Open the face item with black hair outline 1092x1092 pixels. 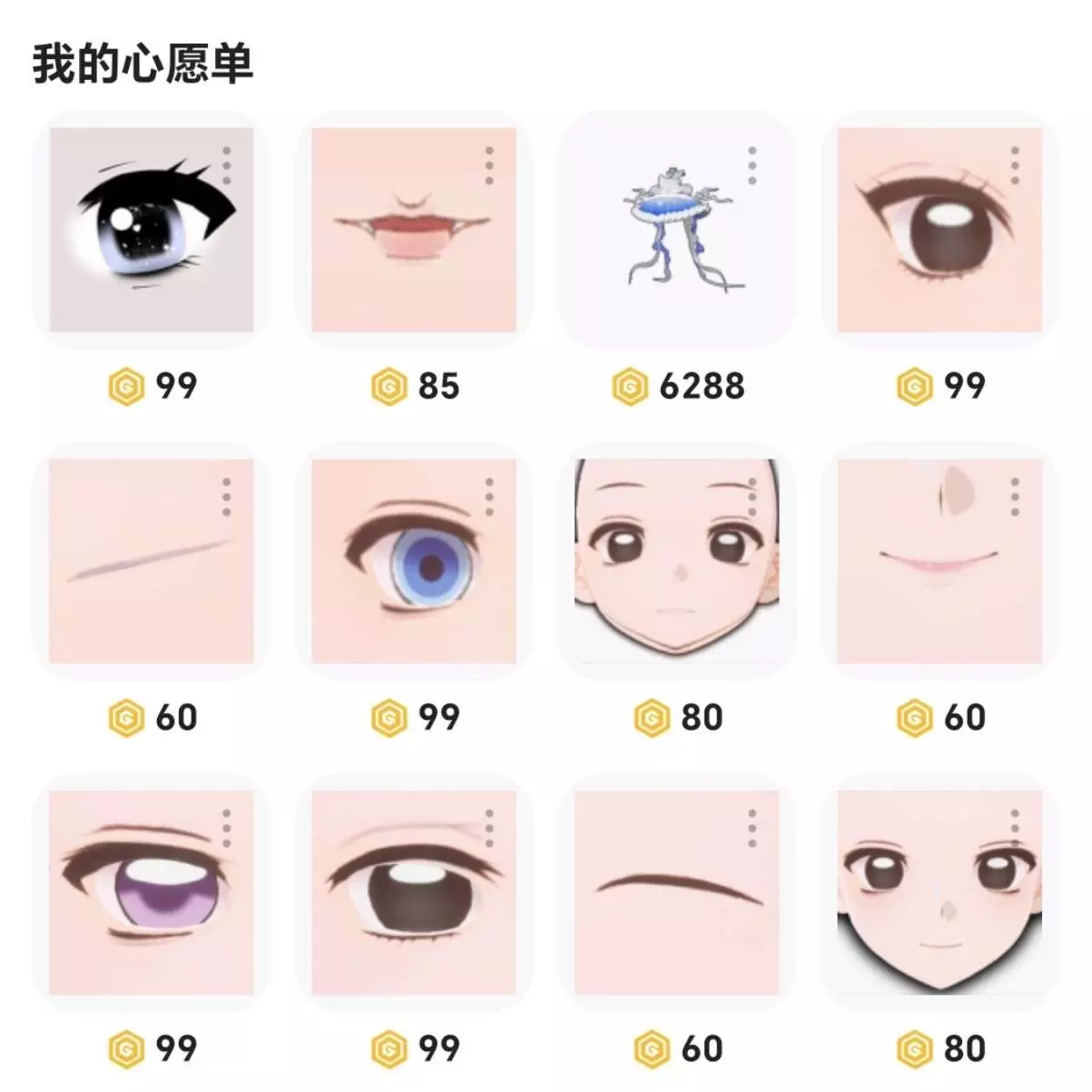tap(940, 892)
